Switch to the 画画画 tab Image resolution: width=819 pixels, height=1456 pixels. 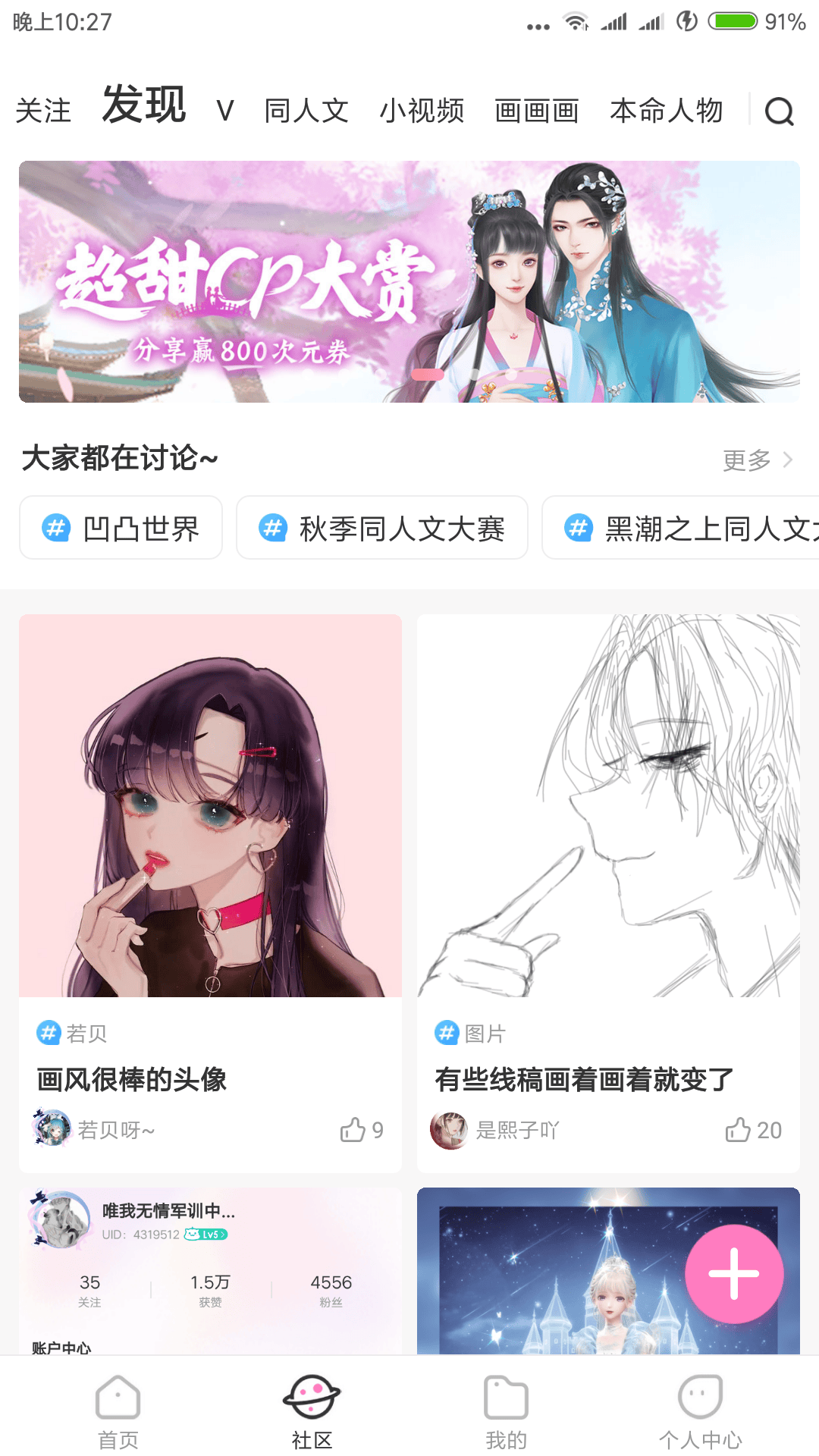(x=537, y=111)
